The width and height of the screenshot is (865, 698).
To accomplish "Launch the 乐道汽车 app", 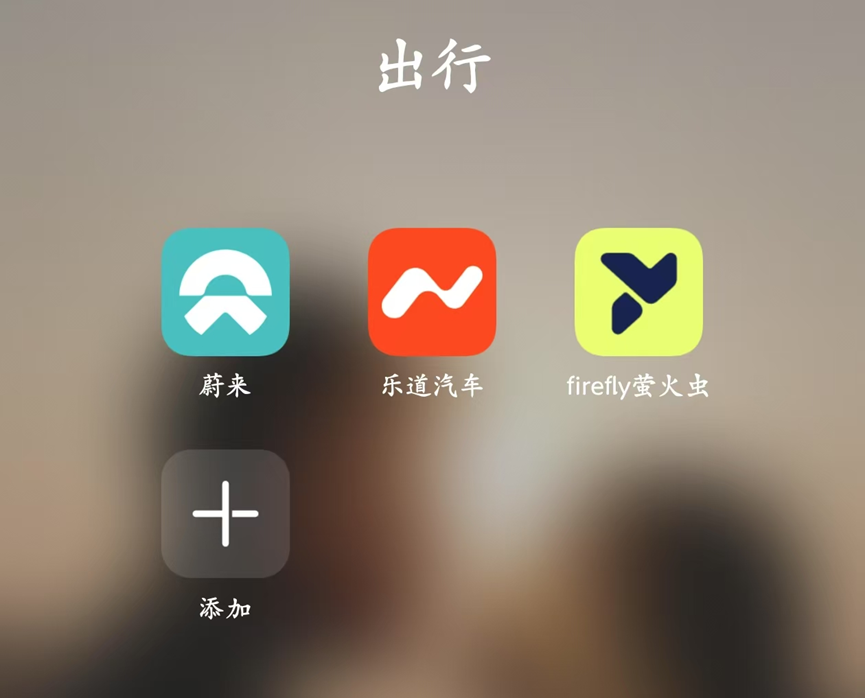I will coord(432,292).
